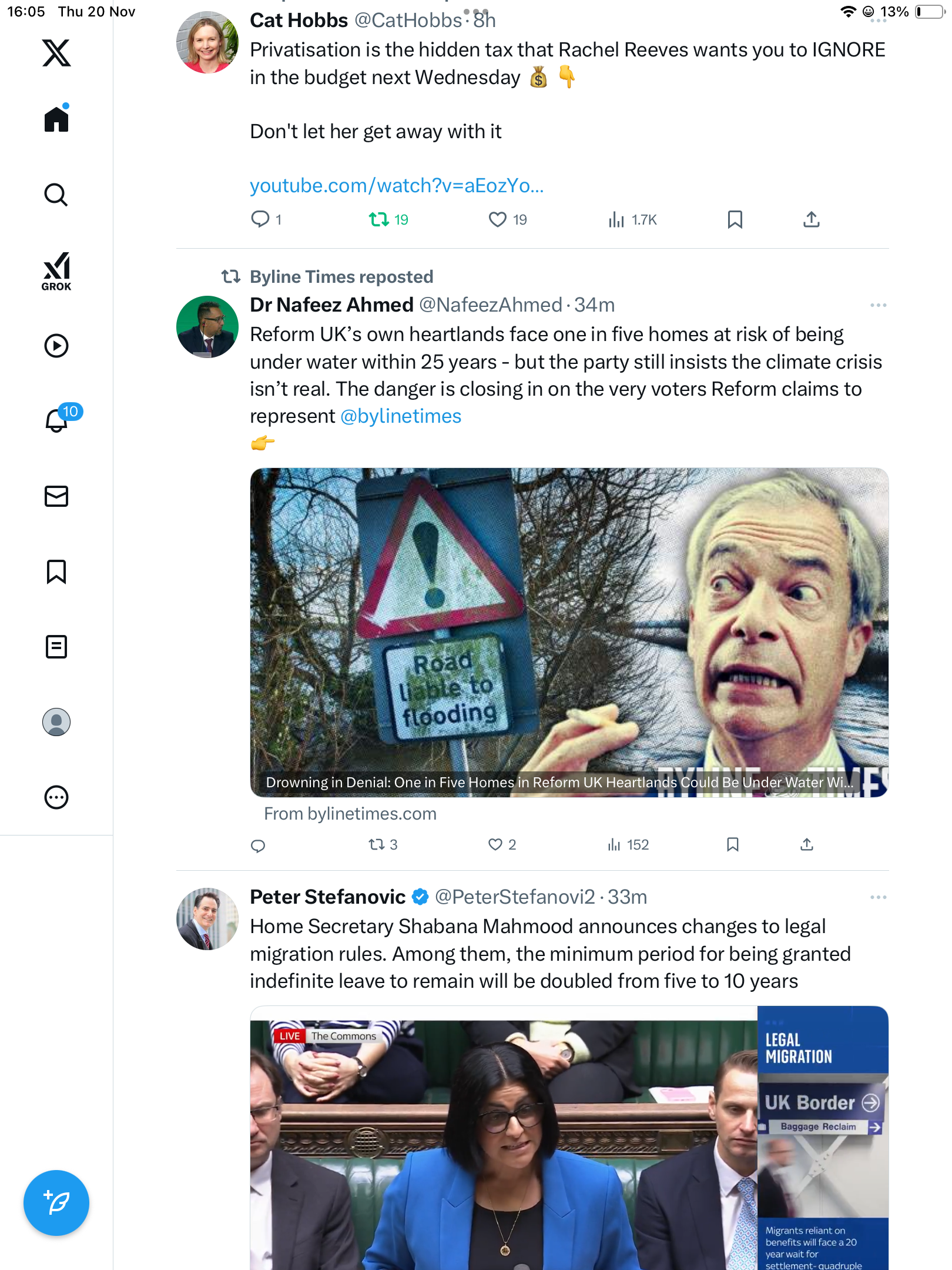Open Grok assistant

(56, 271)
